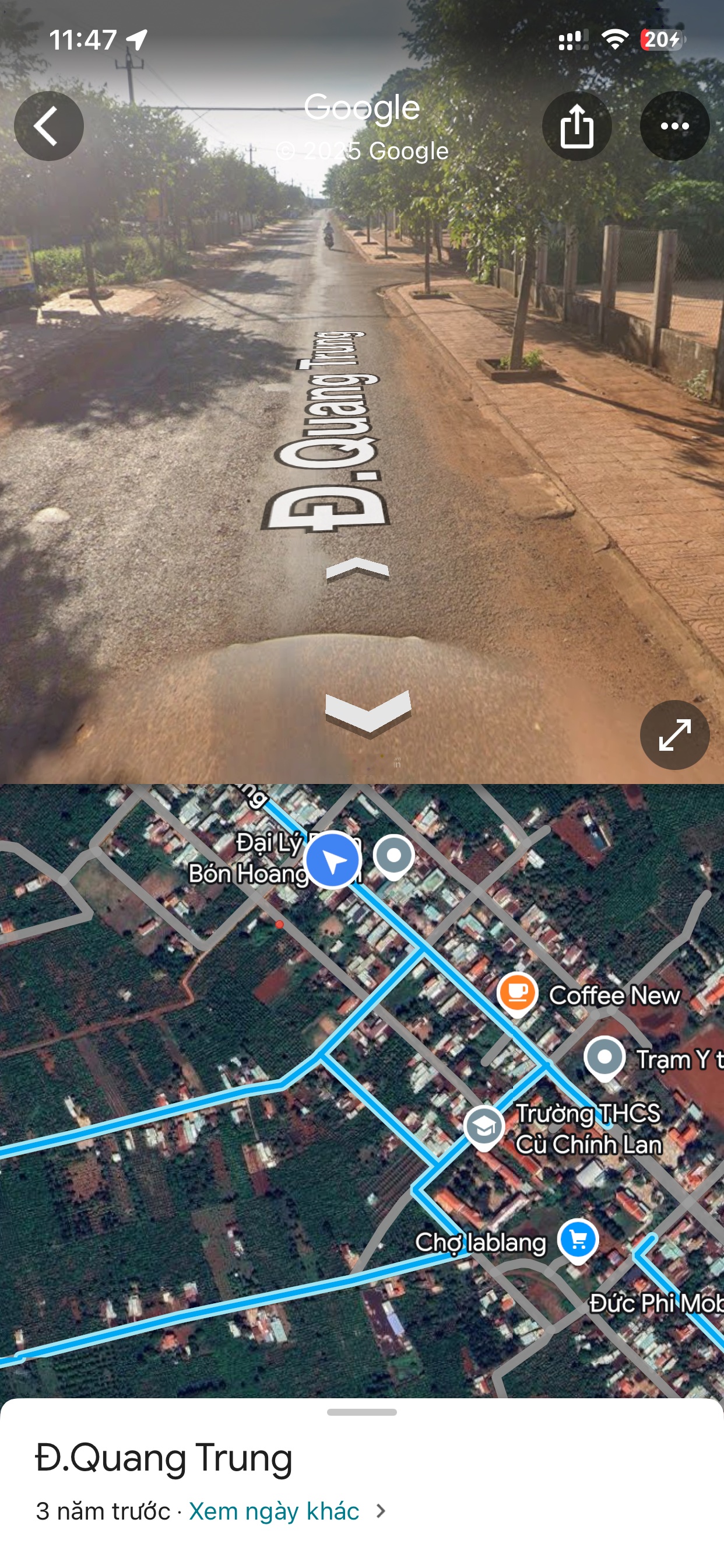Tap the Trạm Y tế map pin
This screenshot has width=724, height=1568.
tap(604, 1058)
